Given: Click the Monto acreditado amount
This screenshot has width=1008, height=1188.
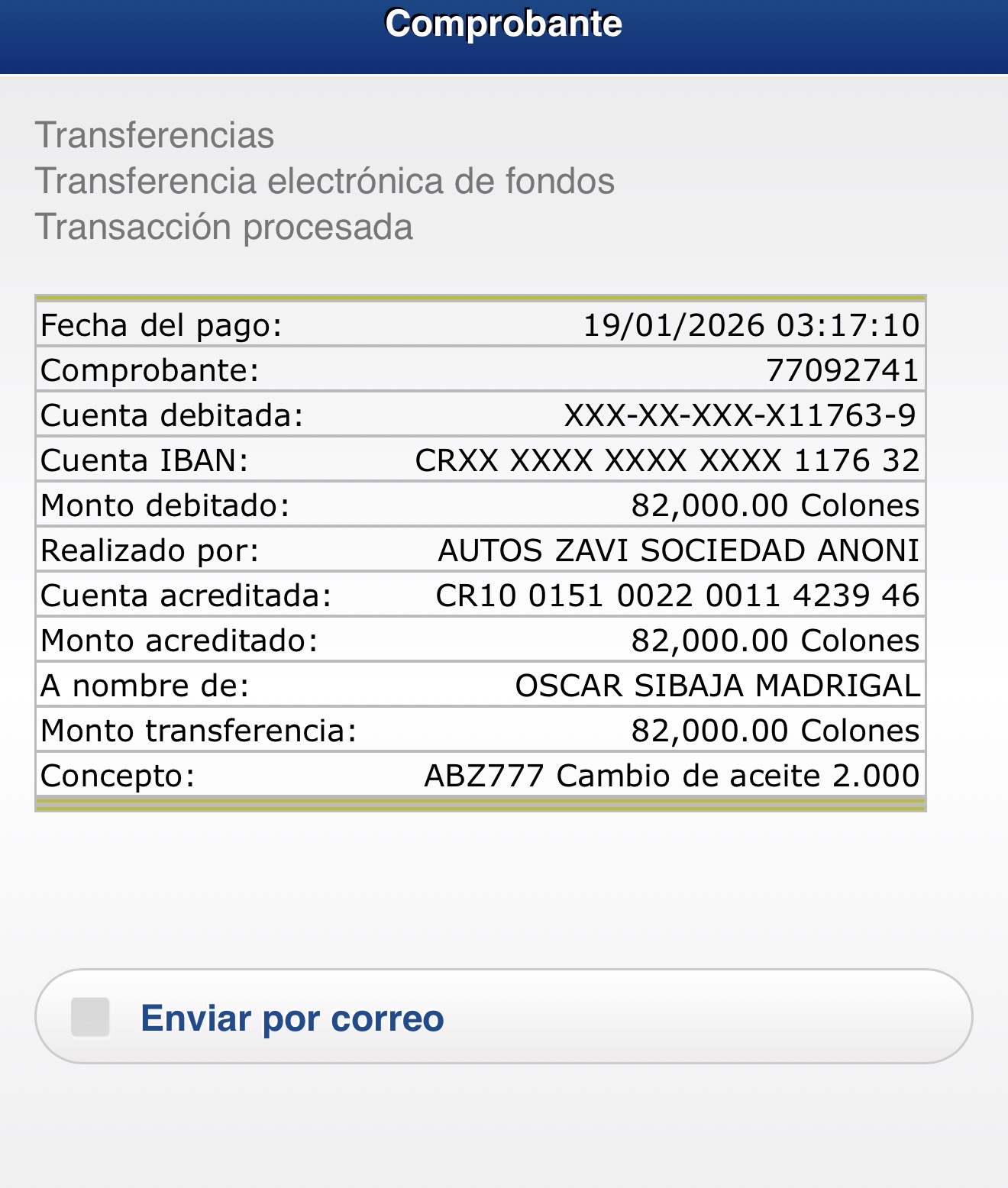Looking at the screenshot, I should click(773, 640).
